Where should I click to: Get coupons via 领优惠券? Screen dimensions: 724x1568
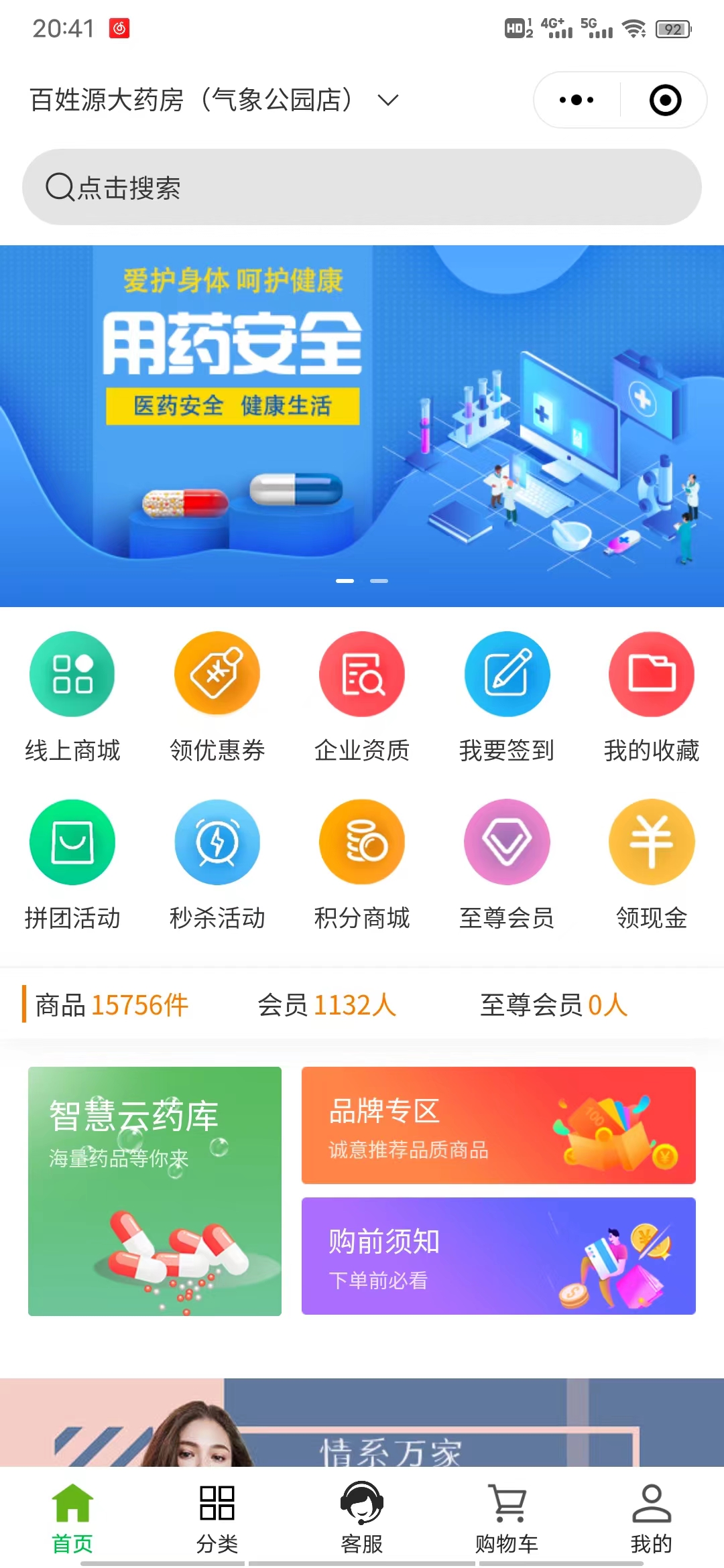click(x=217, y=697)
